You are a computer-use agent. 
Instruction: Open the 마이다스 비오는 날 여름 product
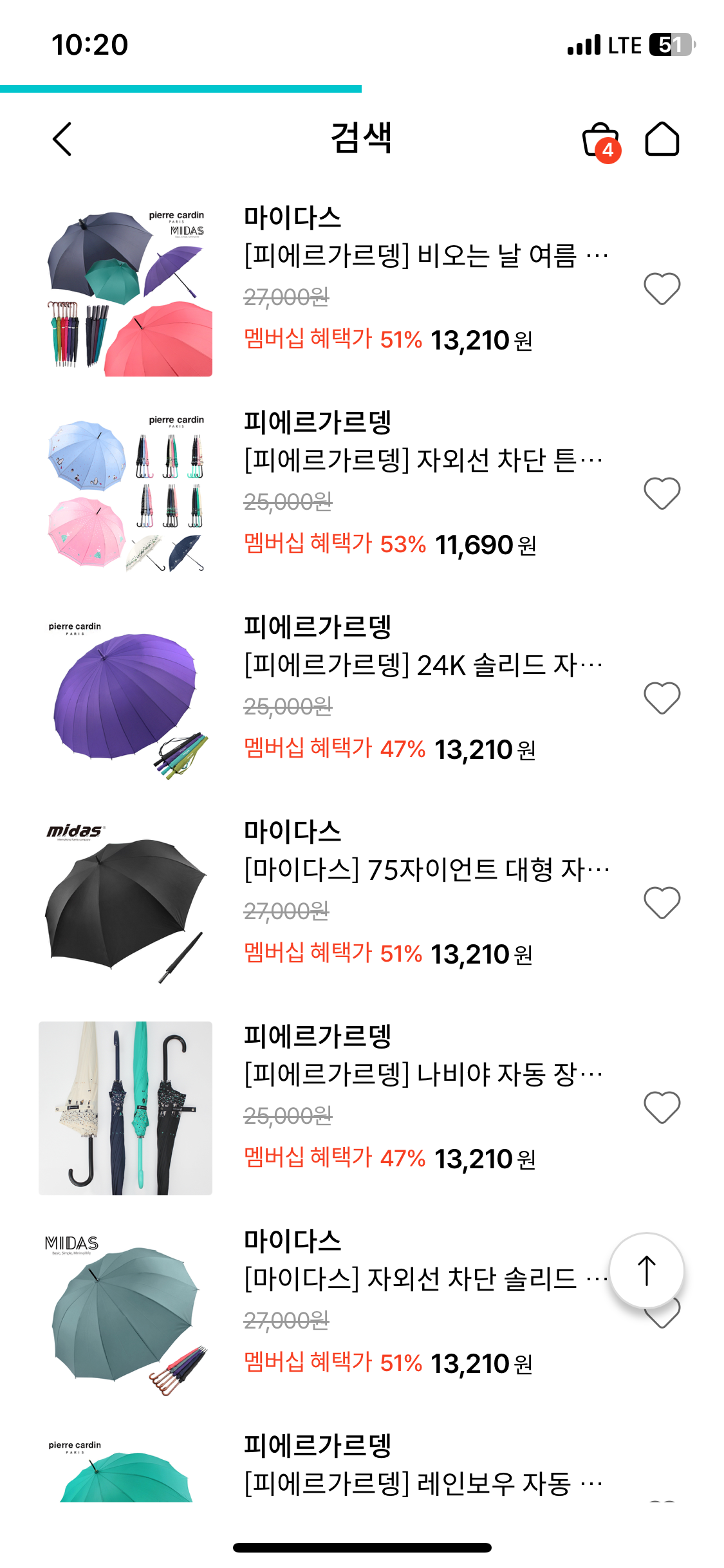[x=335, y=290]
